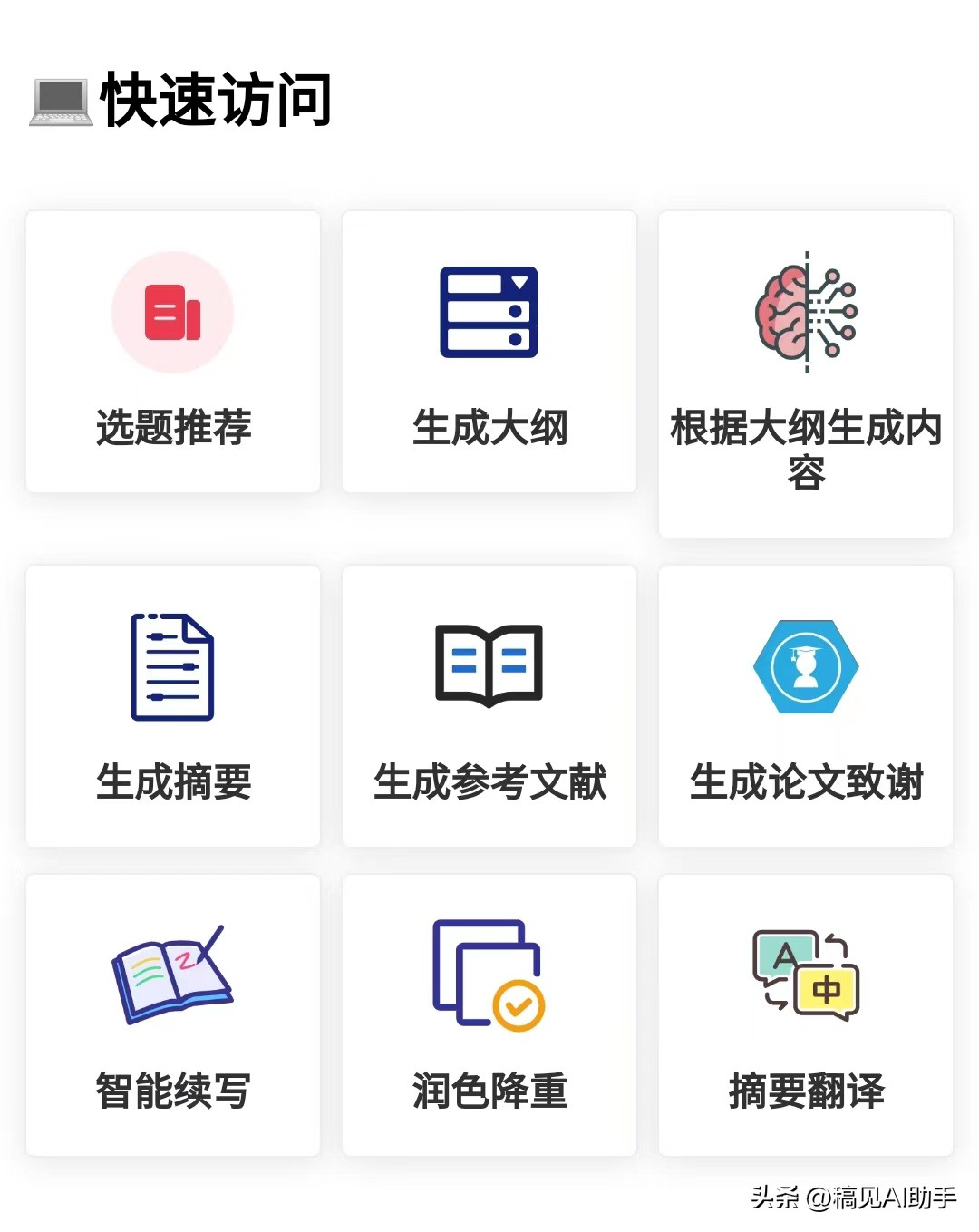Image resolution: width=979 pixels, height=1232 pixels.
Task: Click the blue hexagon graduate icon for 生成论文致谢
Action: tap(805, 666)
